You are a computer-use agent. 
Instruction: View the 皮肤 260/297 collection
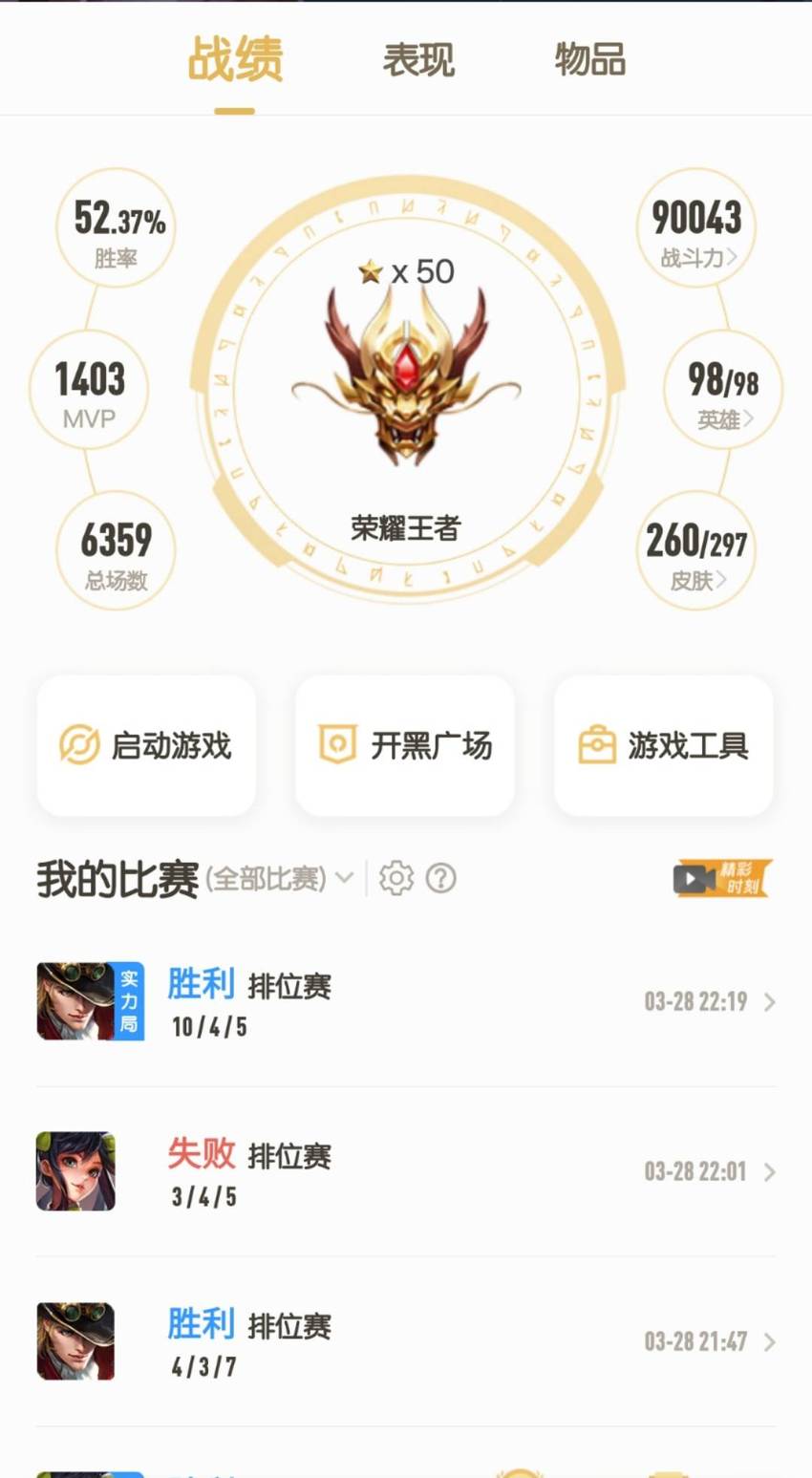point(696,550)
